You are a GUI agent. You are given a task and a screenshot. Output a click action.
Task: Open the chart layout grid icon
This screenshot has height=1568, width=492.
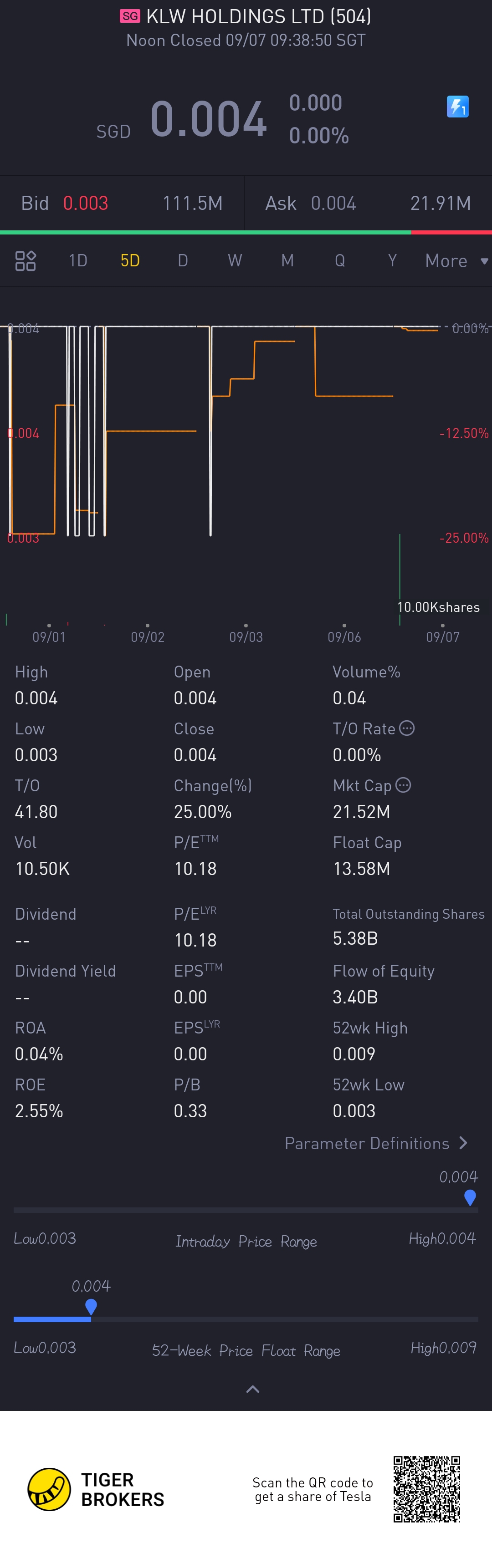[26, 260]
